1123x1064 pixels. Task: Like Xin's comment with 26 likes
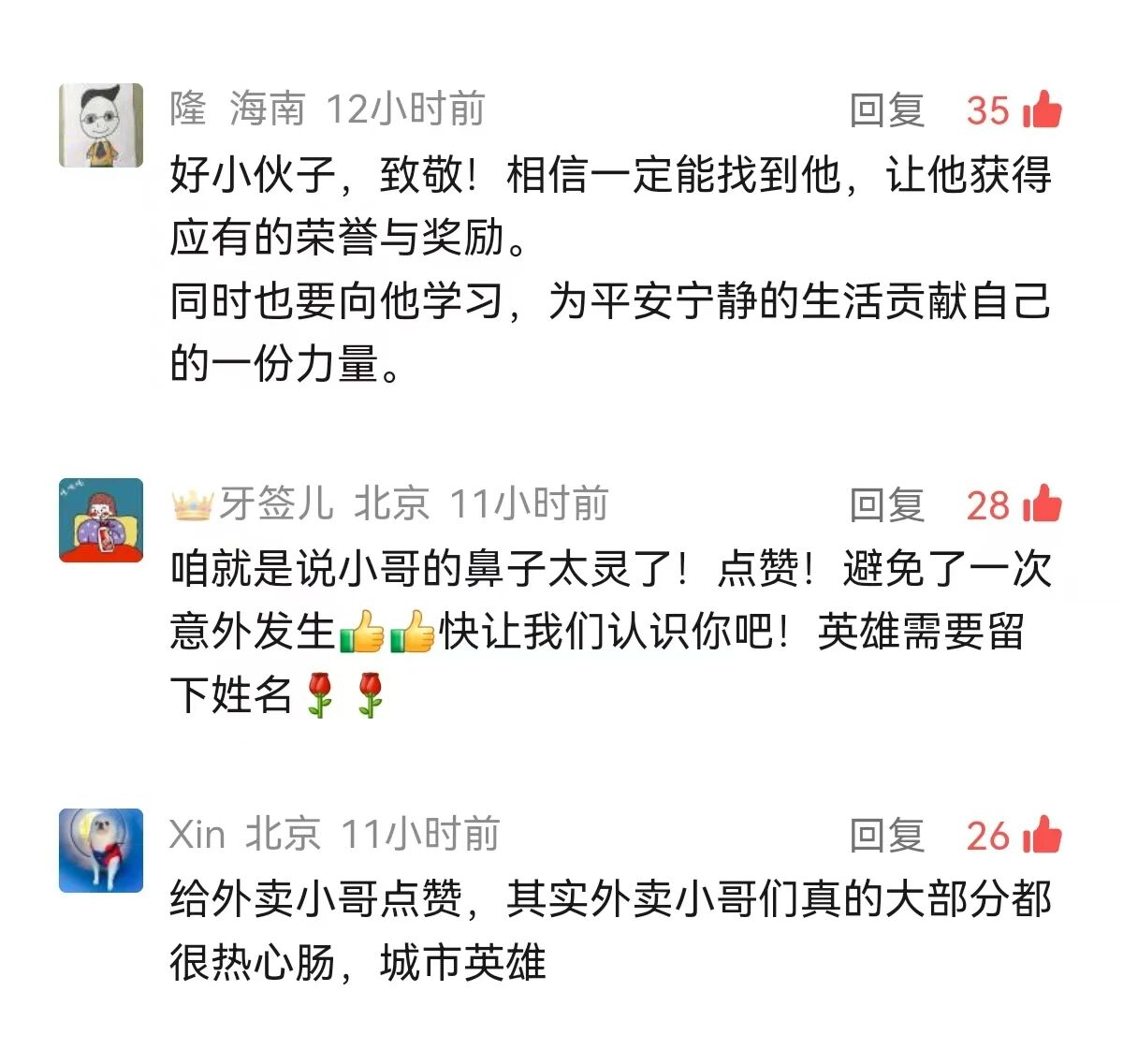pyautogui.click(x=1043, y=836)
